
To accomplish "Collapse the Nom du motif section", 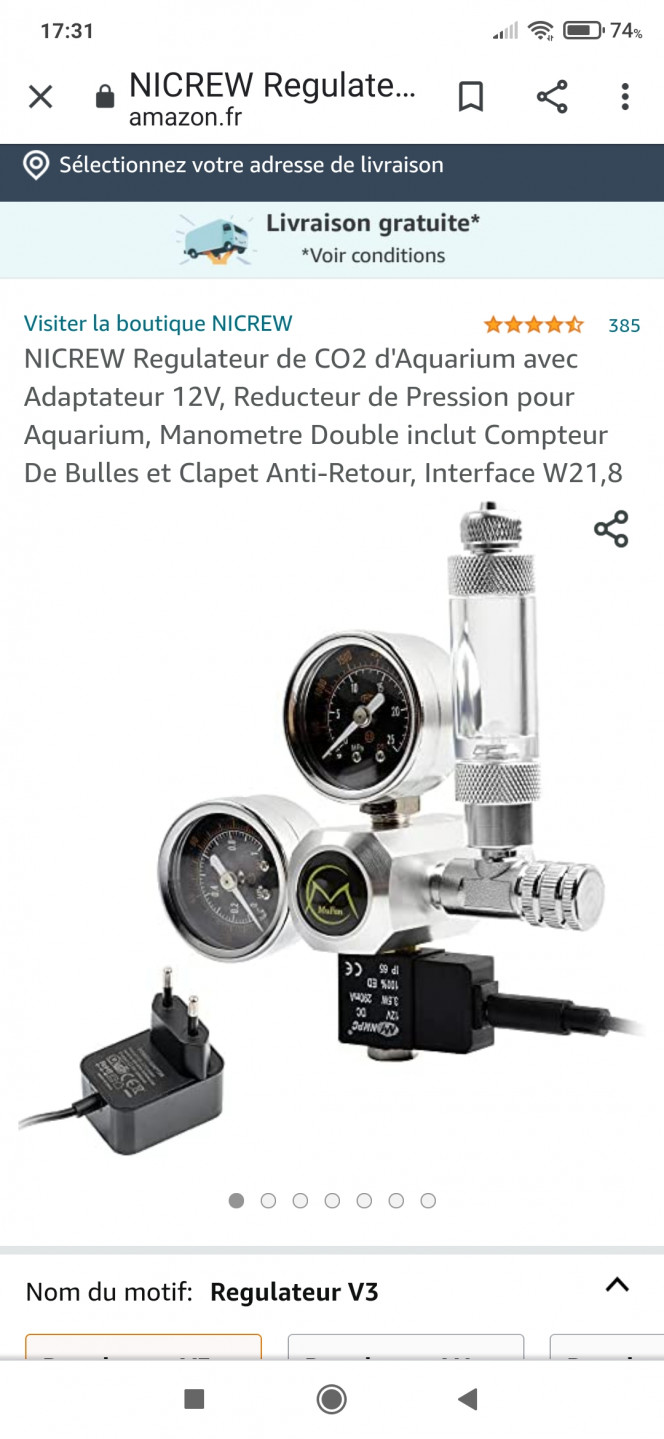I will [x=617, y=1286].
